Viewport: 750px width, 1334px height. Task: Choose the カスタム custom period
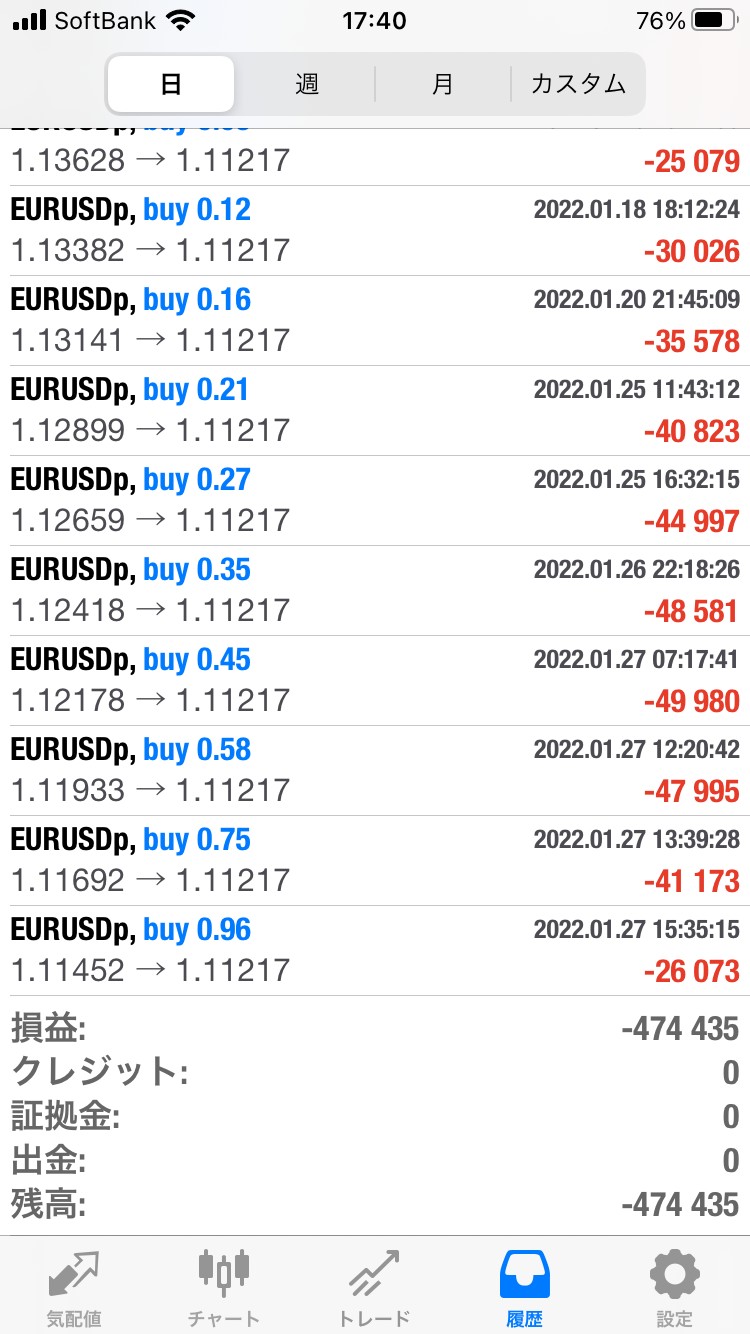(x=578, y=84)
